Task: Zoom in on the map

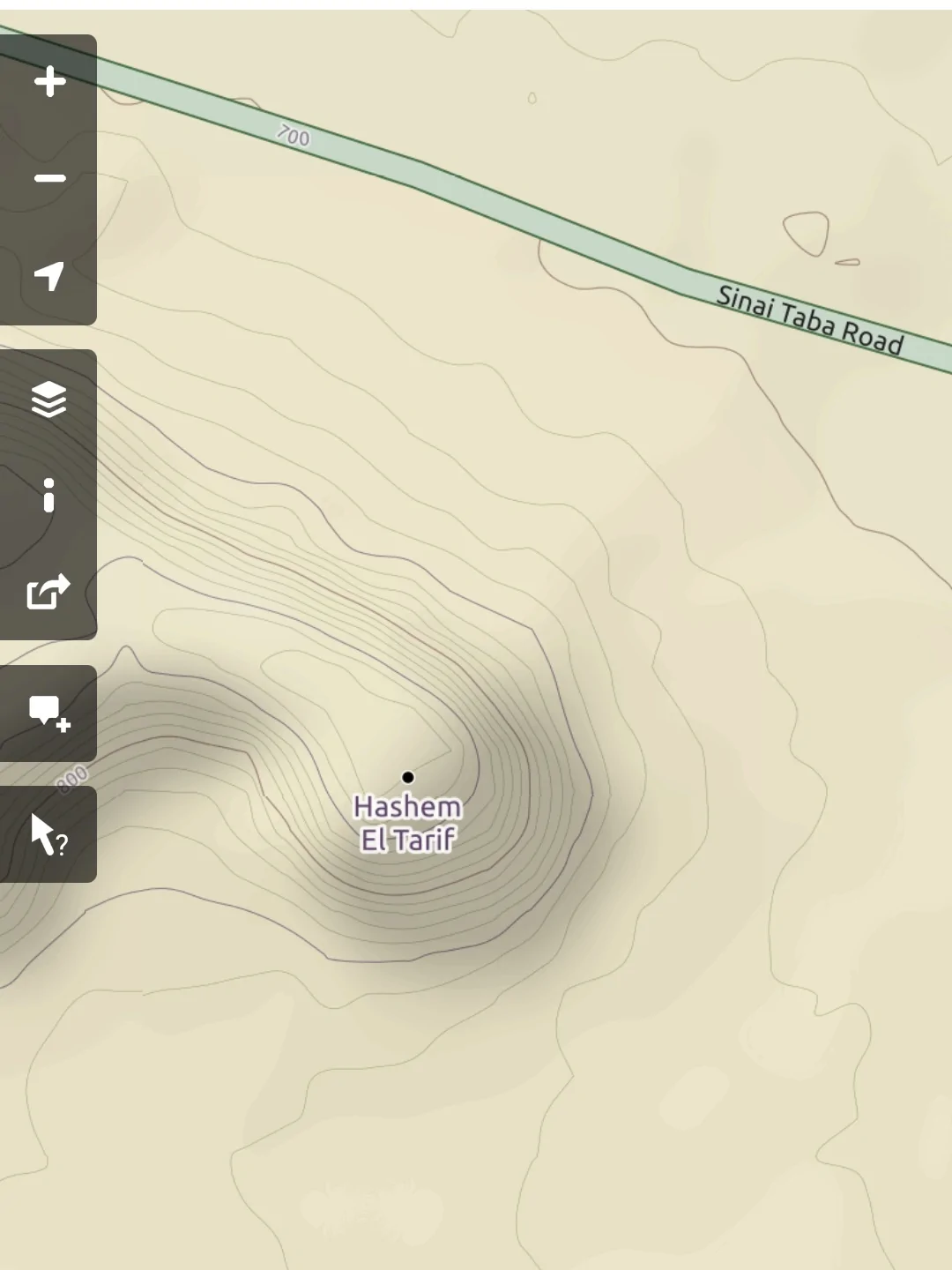Action: tap(49, 82)
